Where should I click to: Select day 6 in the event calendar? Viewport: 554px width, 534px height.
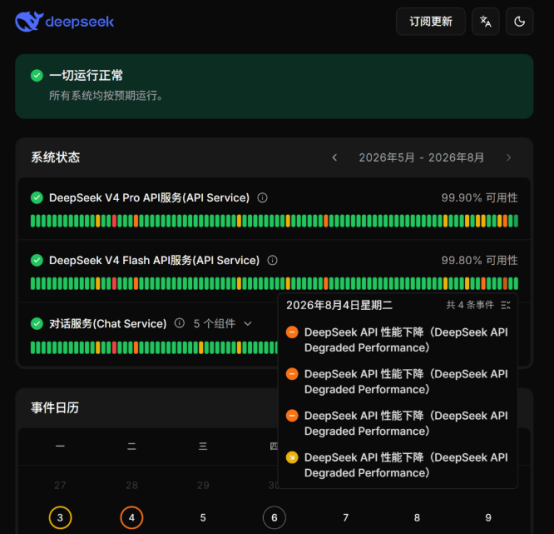click(274, 518)
